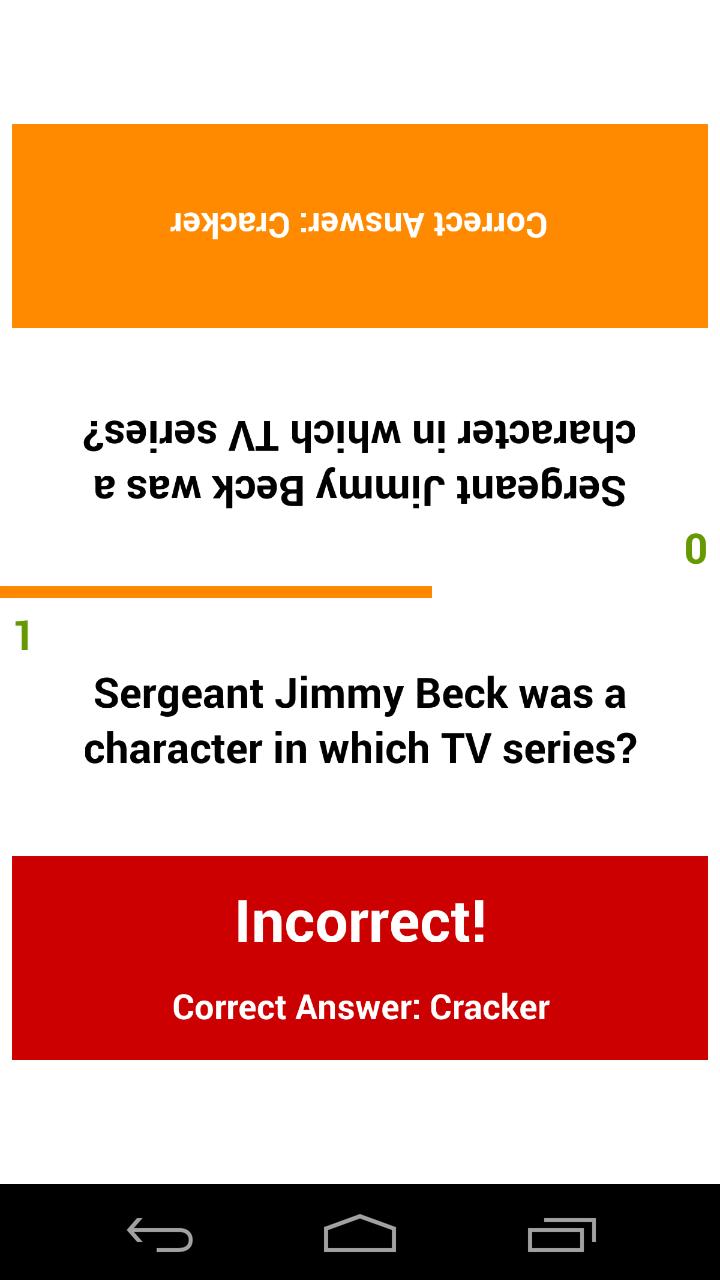Tap the center divider between player halves

pyautogui.click(x=360, y=591)
